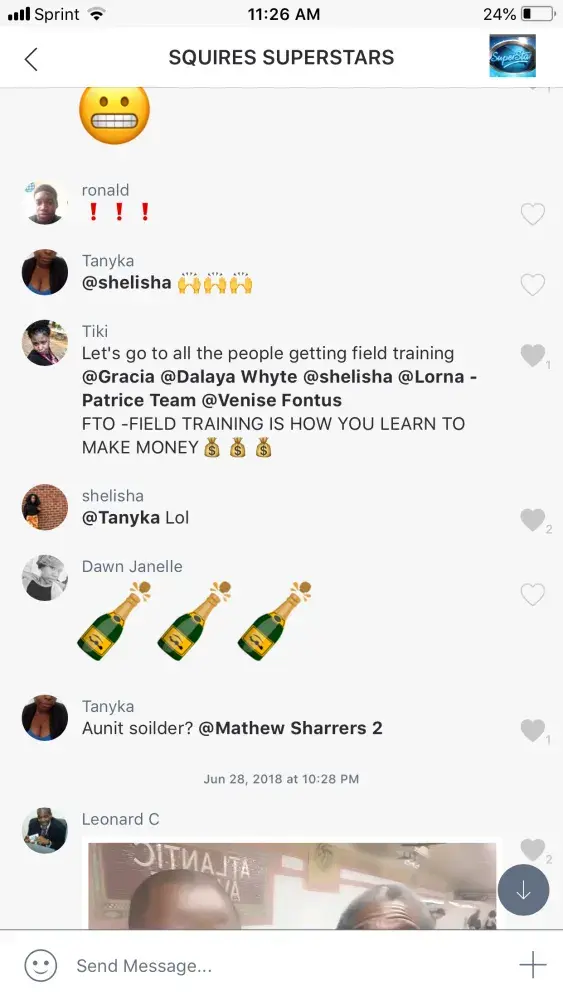563x1000 pixels.
Task: Jump to latest messages with down arrow
Action: (523, 890)
